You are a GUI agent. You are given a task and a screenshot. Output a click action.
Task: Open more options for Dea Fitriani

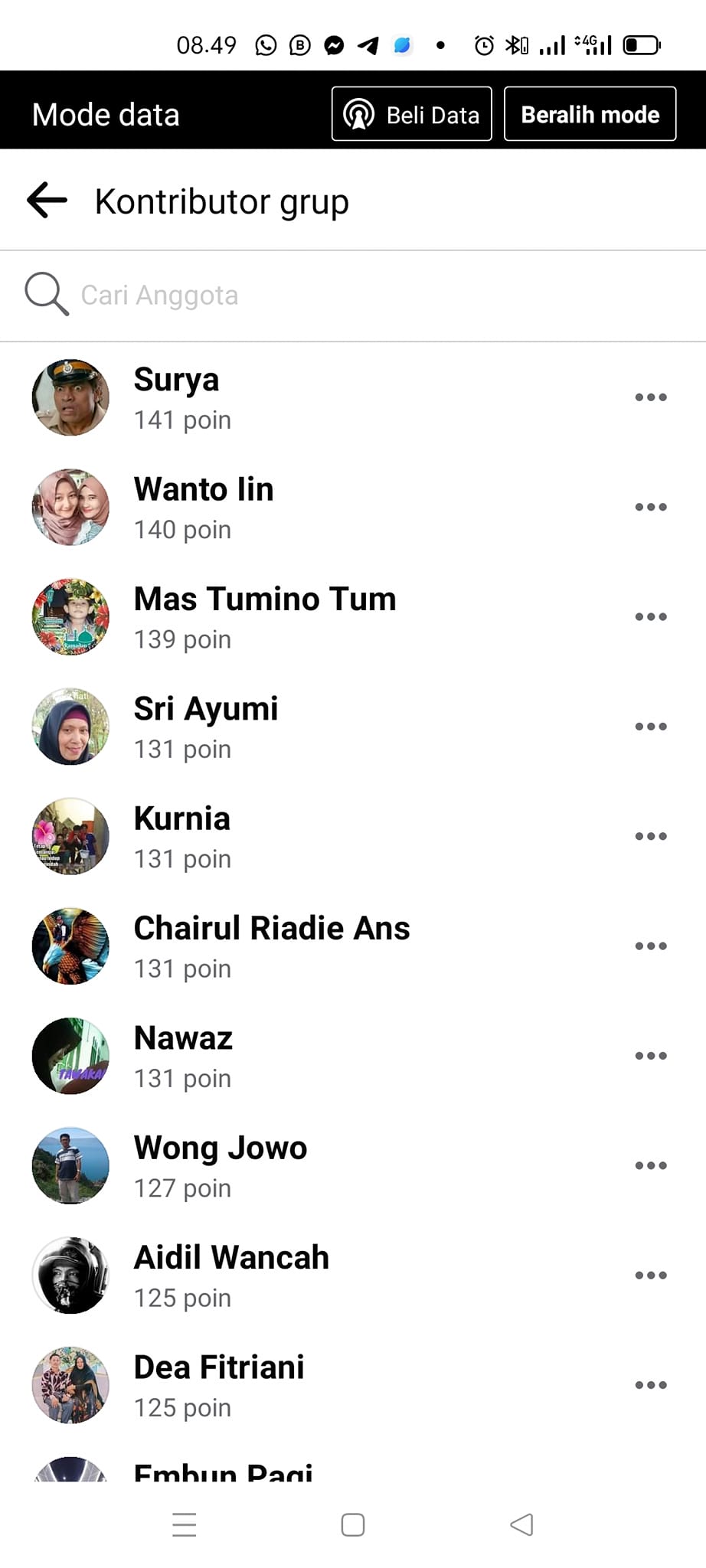click(x=651, y=1385)
